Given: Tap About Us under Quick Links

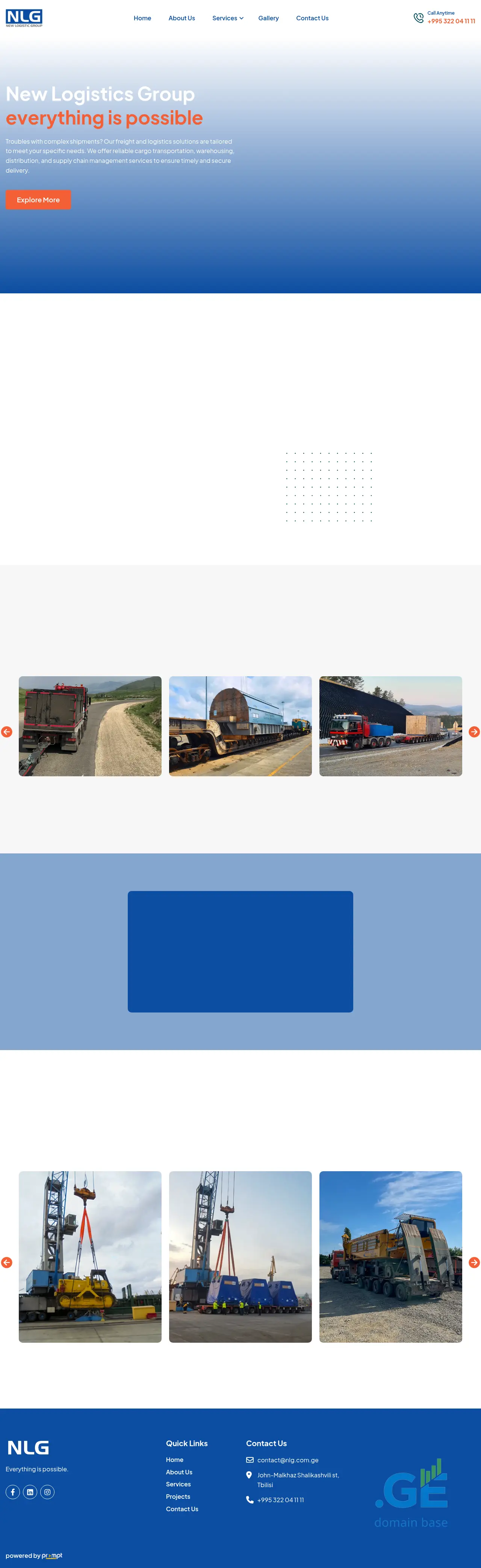Looking at the screenshot, I should pos(179,1472).
